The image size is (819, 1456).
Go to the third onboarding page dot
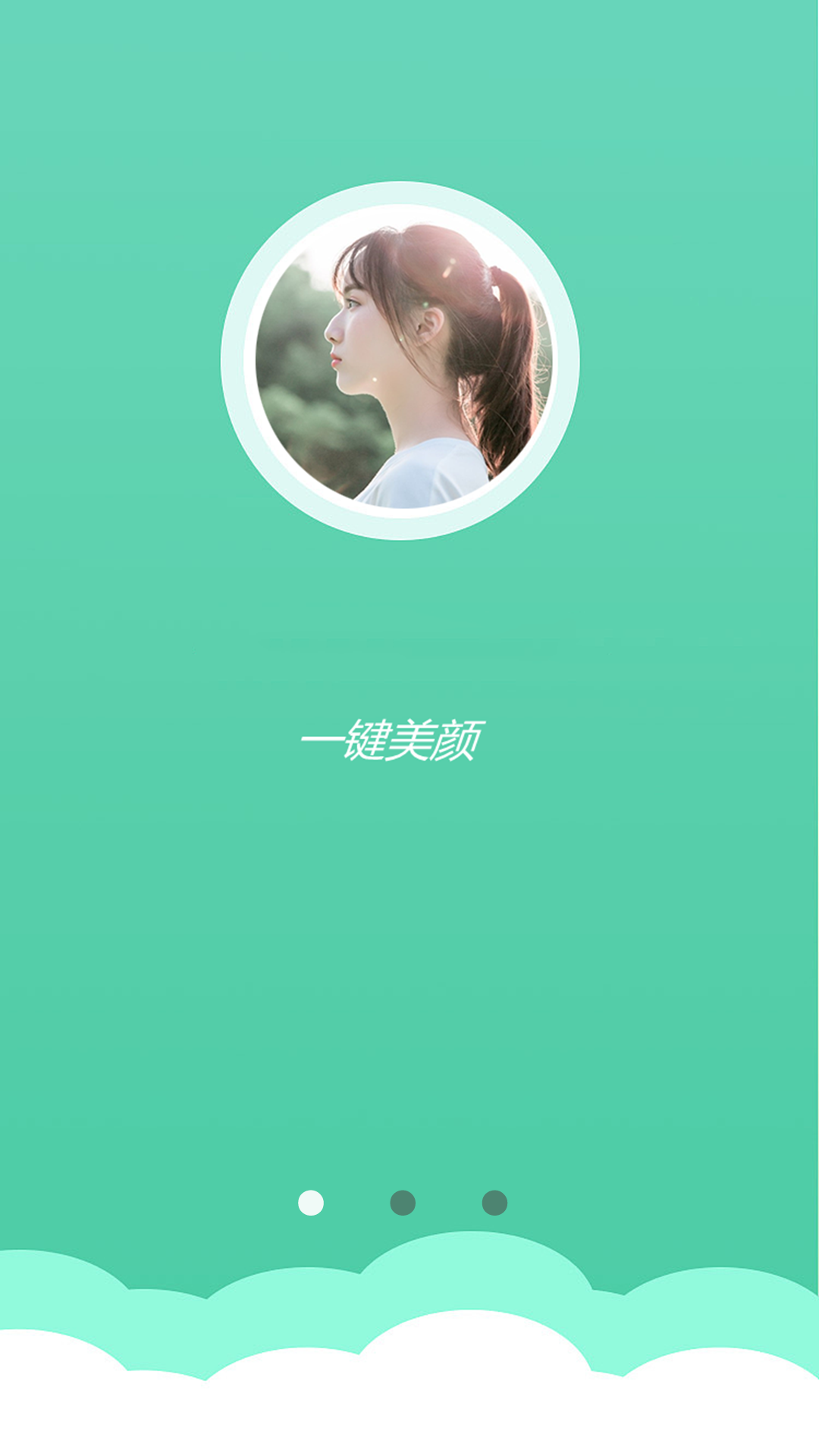tap(494, 1203)
